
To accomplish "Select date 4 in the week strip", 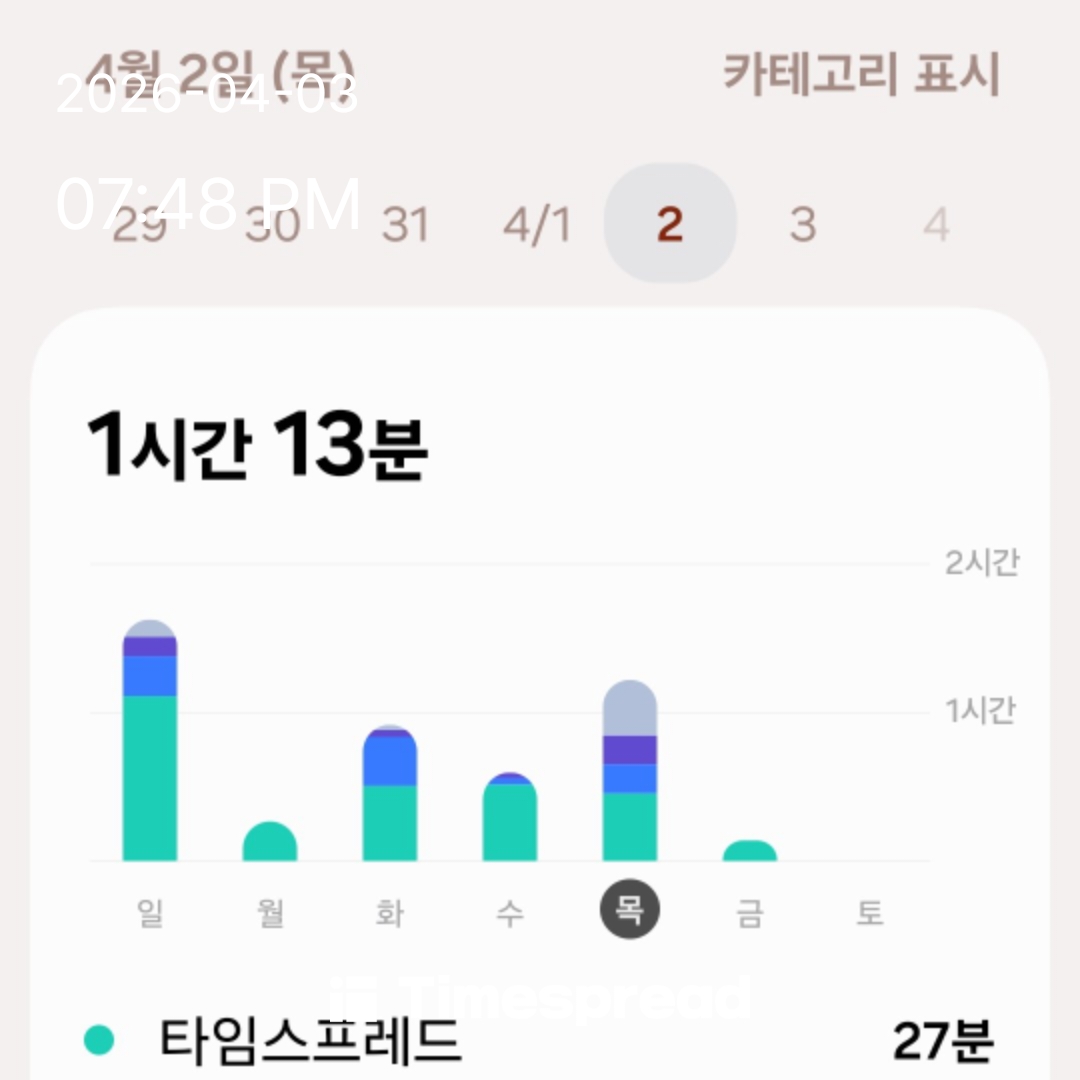I will point(935,224).
